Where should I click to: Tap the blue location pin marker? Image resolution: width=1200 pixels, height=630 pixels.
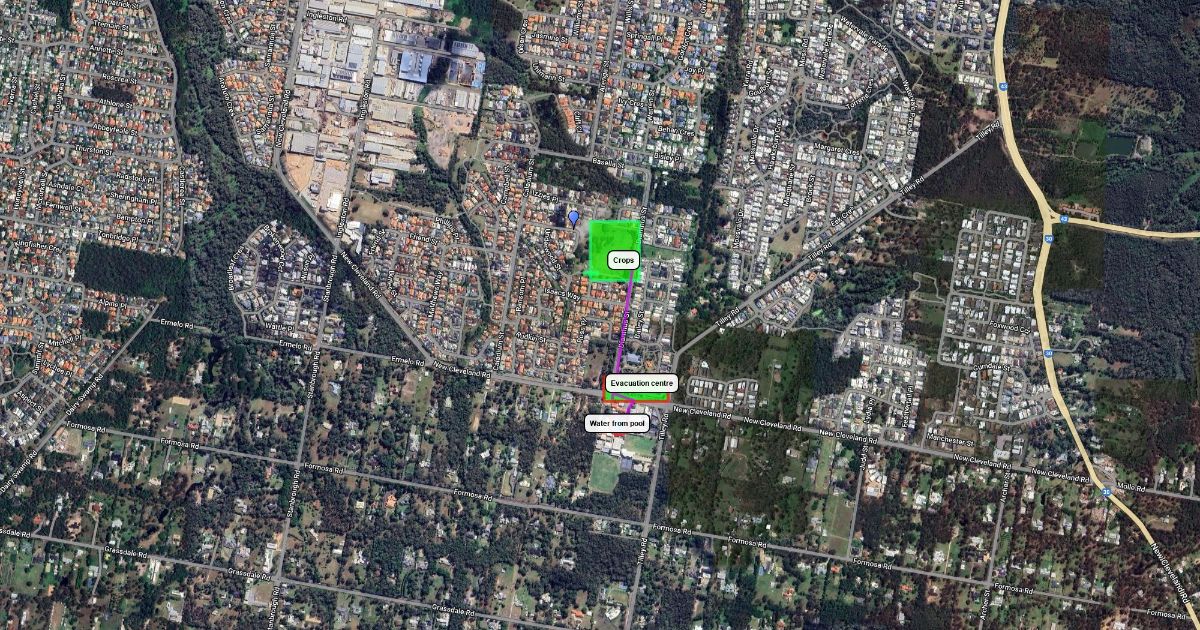pyautogui.click(x=573, y=215)
